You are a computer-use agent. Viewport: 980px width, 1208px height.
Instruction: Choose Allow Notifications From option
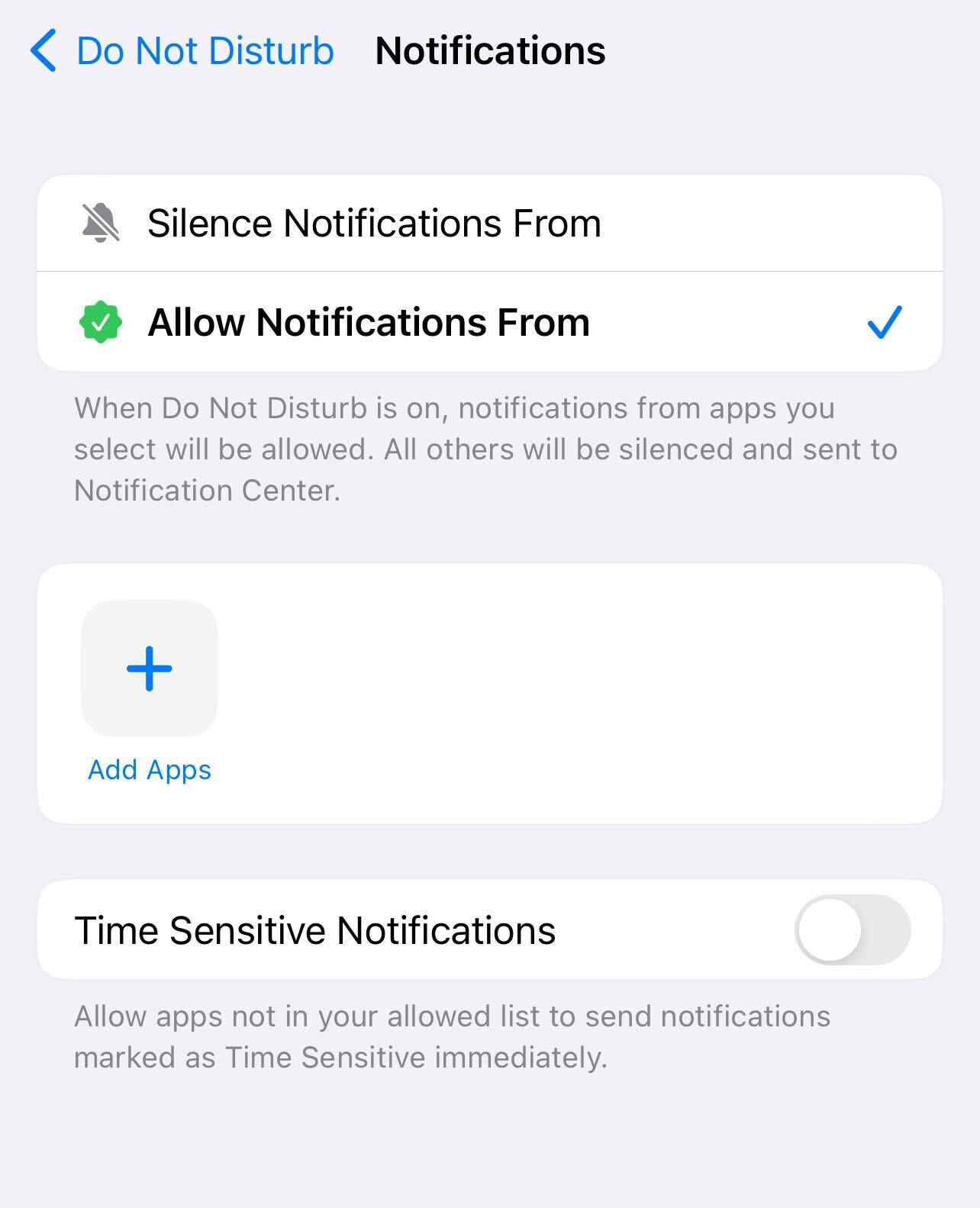[369, 322]
